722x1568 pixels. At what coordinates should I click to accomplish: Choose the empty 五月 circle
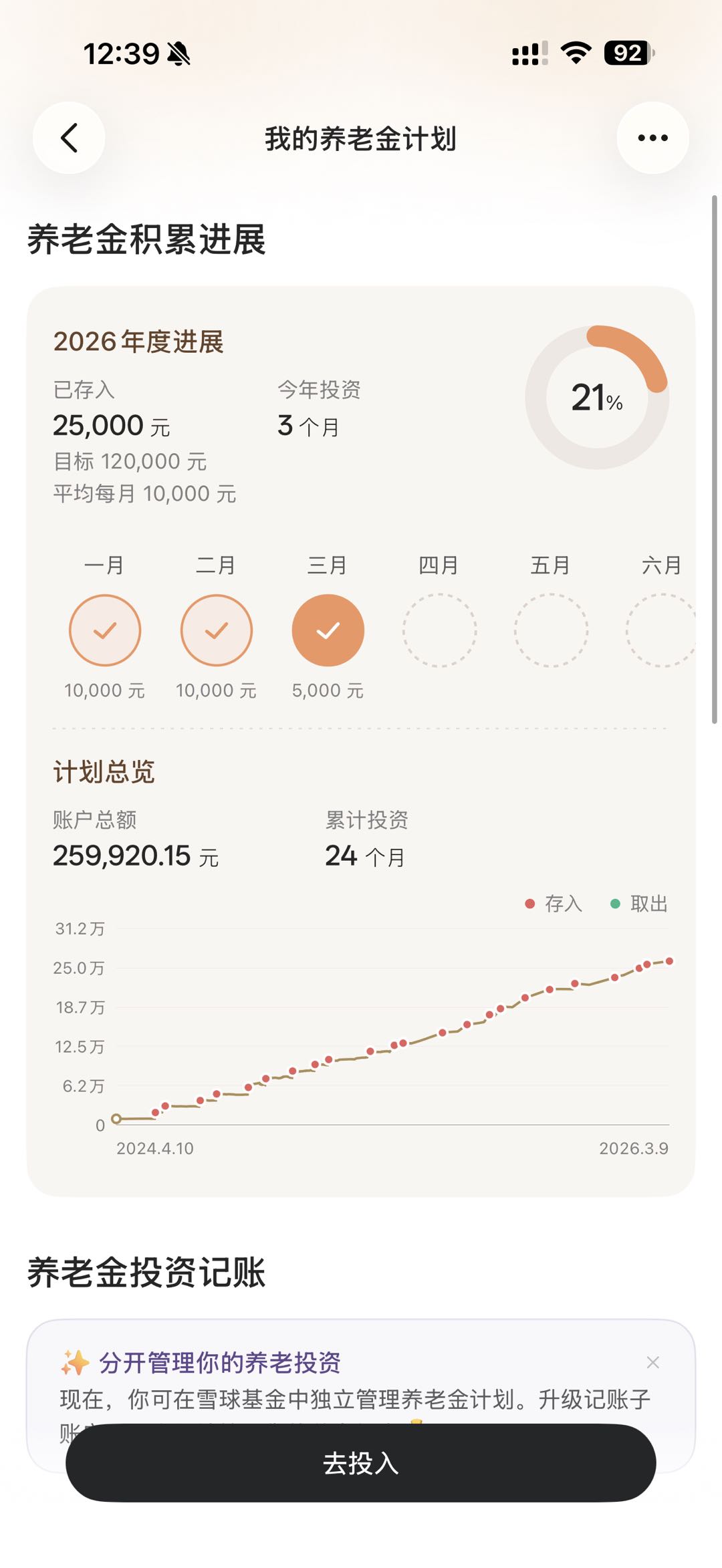pyautogui.click(x=551, y=630)
